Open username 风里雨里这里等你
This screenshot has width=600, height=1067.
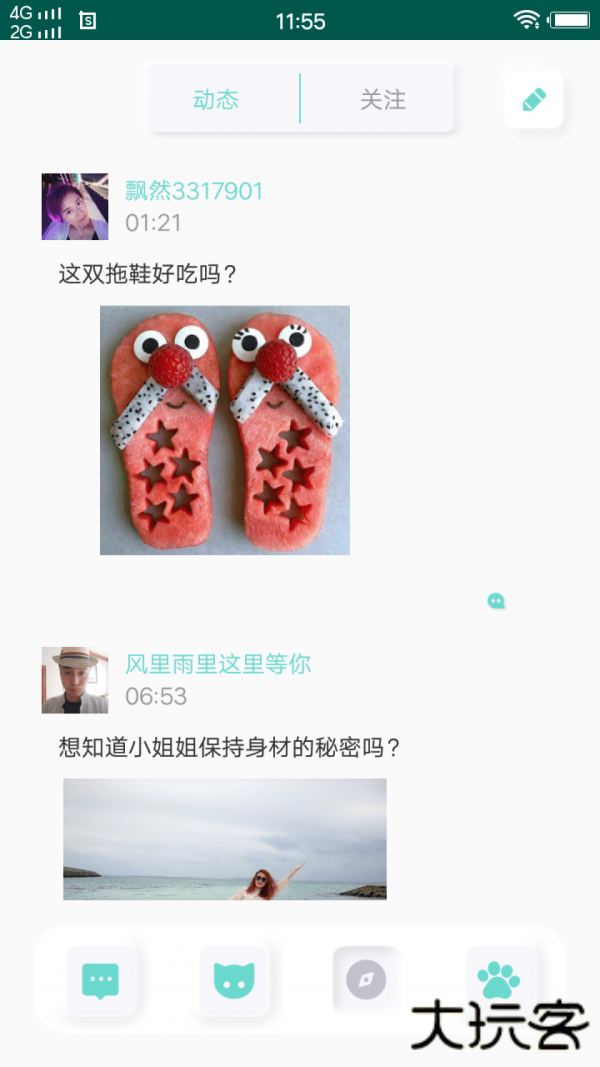pyautogui.click(x=218, y=664)
